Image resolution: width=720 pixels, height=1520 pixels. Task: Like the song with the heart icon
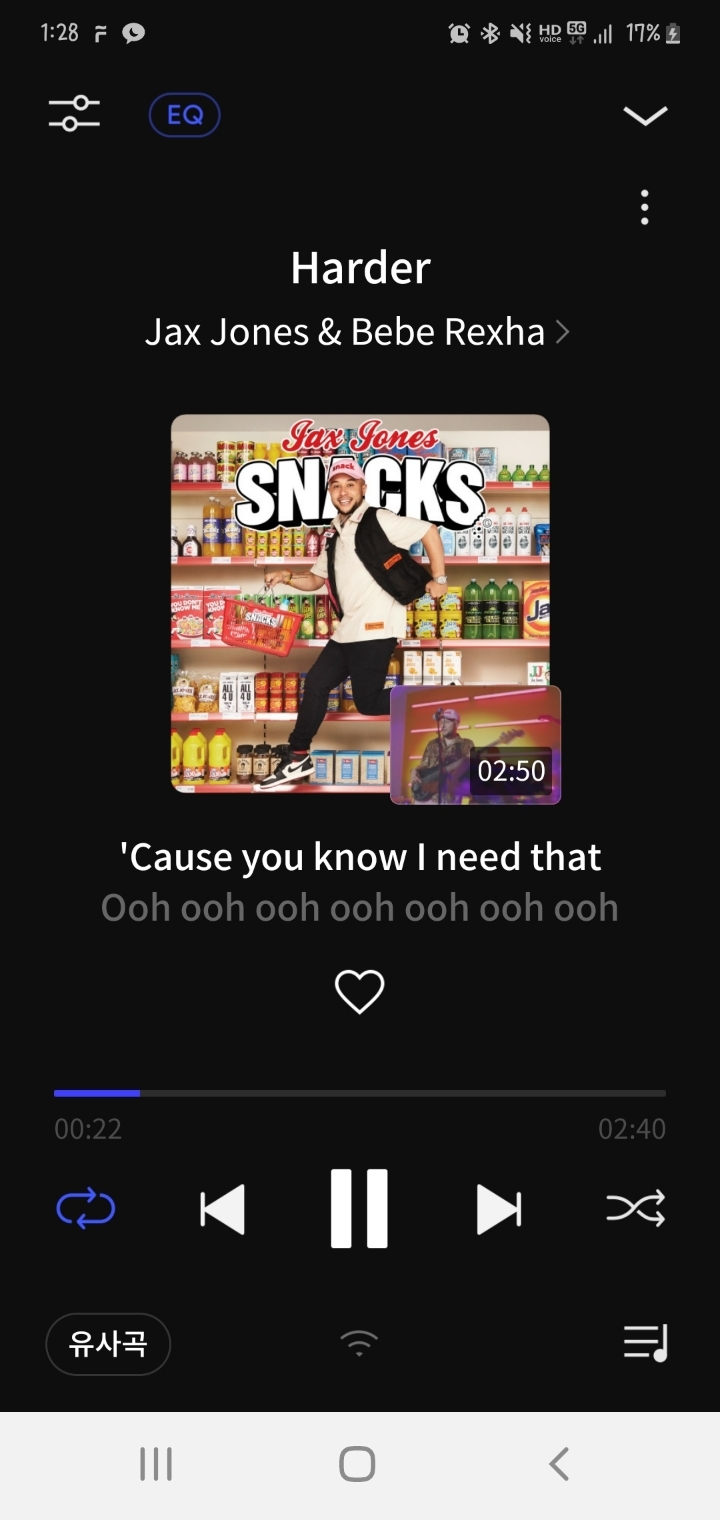point(359,992)
